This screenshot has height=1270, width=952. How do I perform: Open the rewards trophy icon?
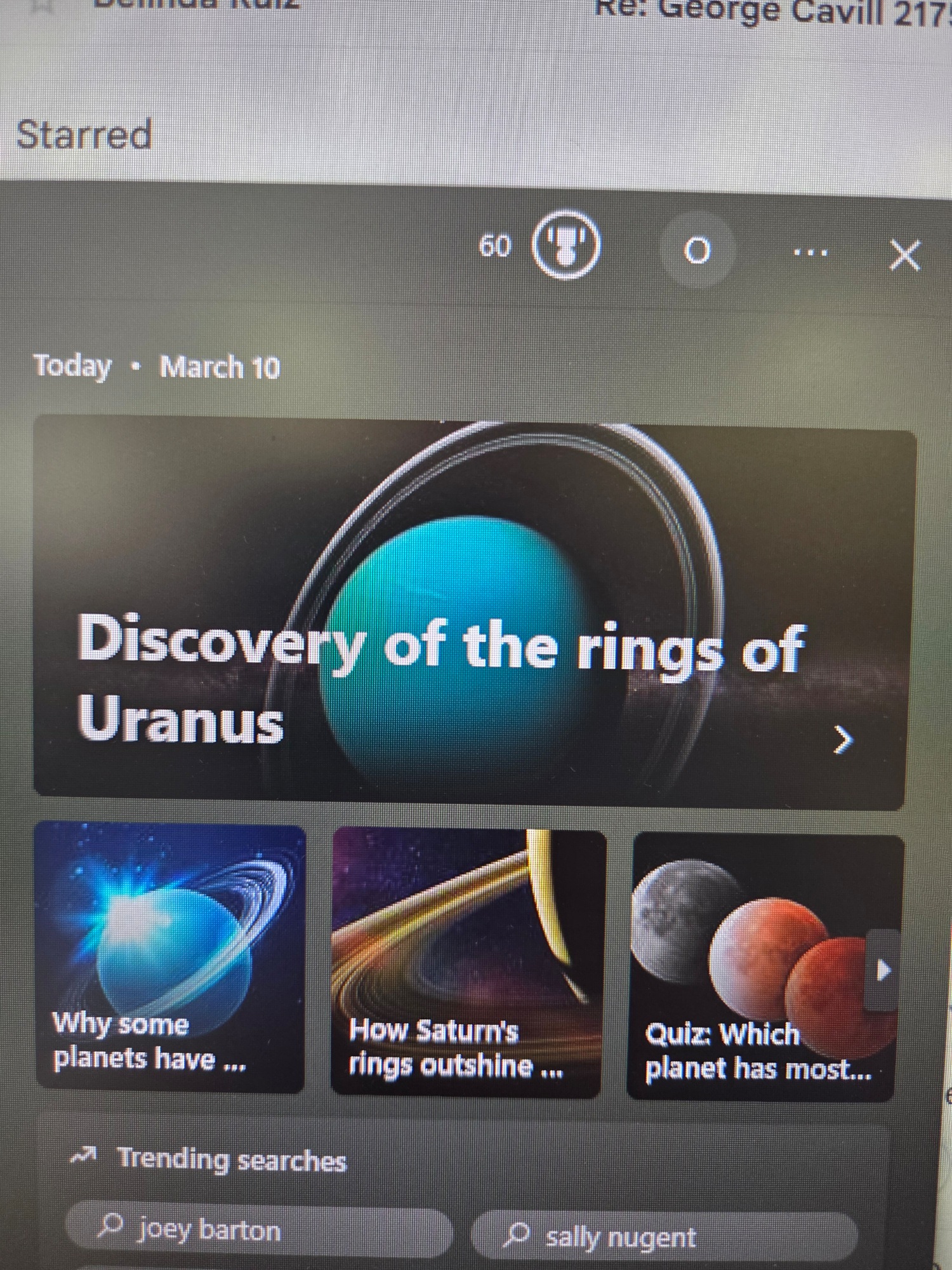(565, 246)
